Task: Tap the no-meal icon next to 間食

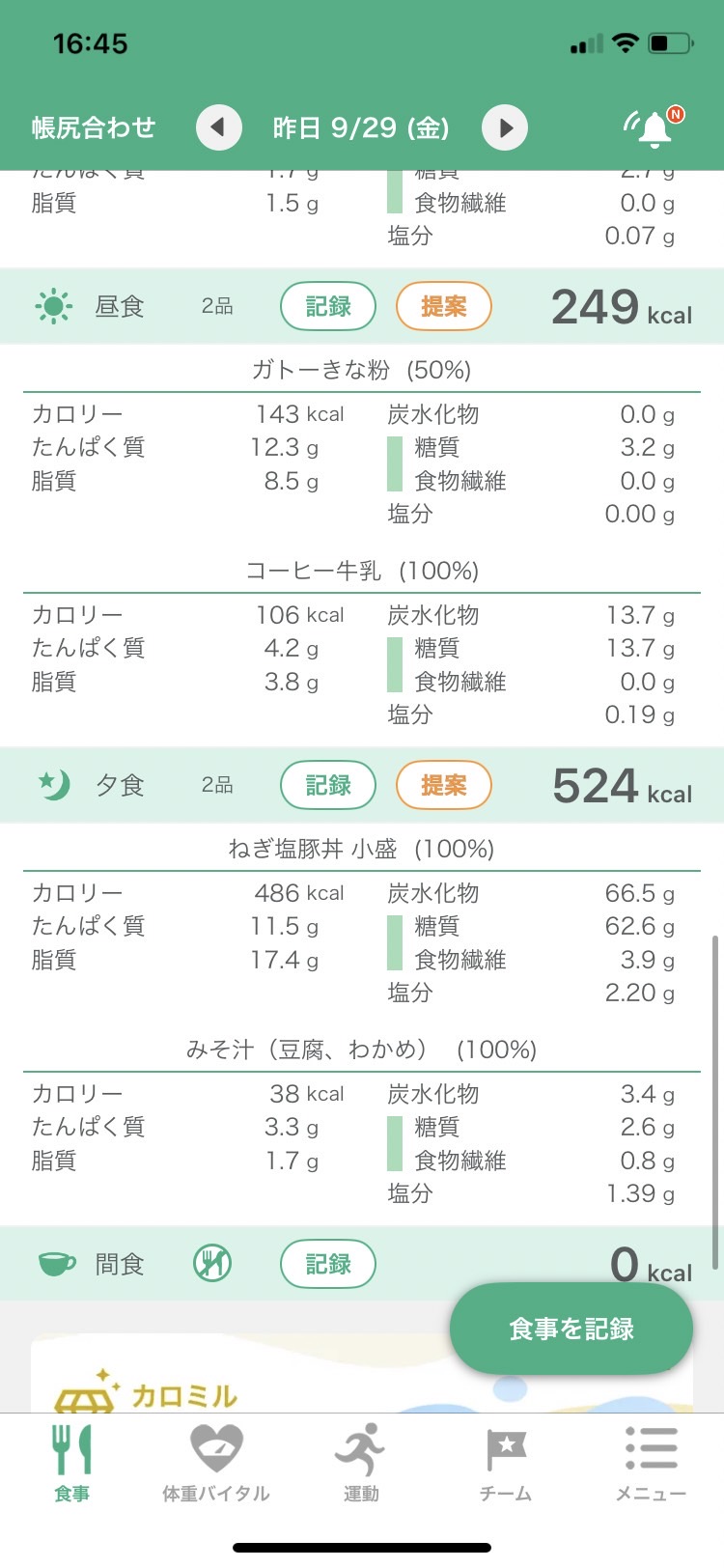Action: click(x=212, y=1263)
